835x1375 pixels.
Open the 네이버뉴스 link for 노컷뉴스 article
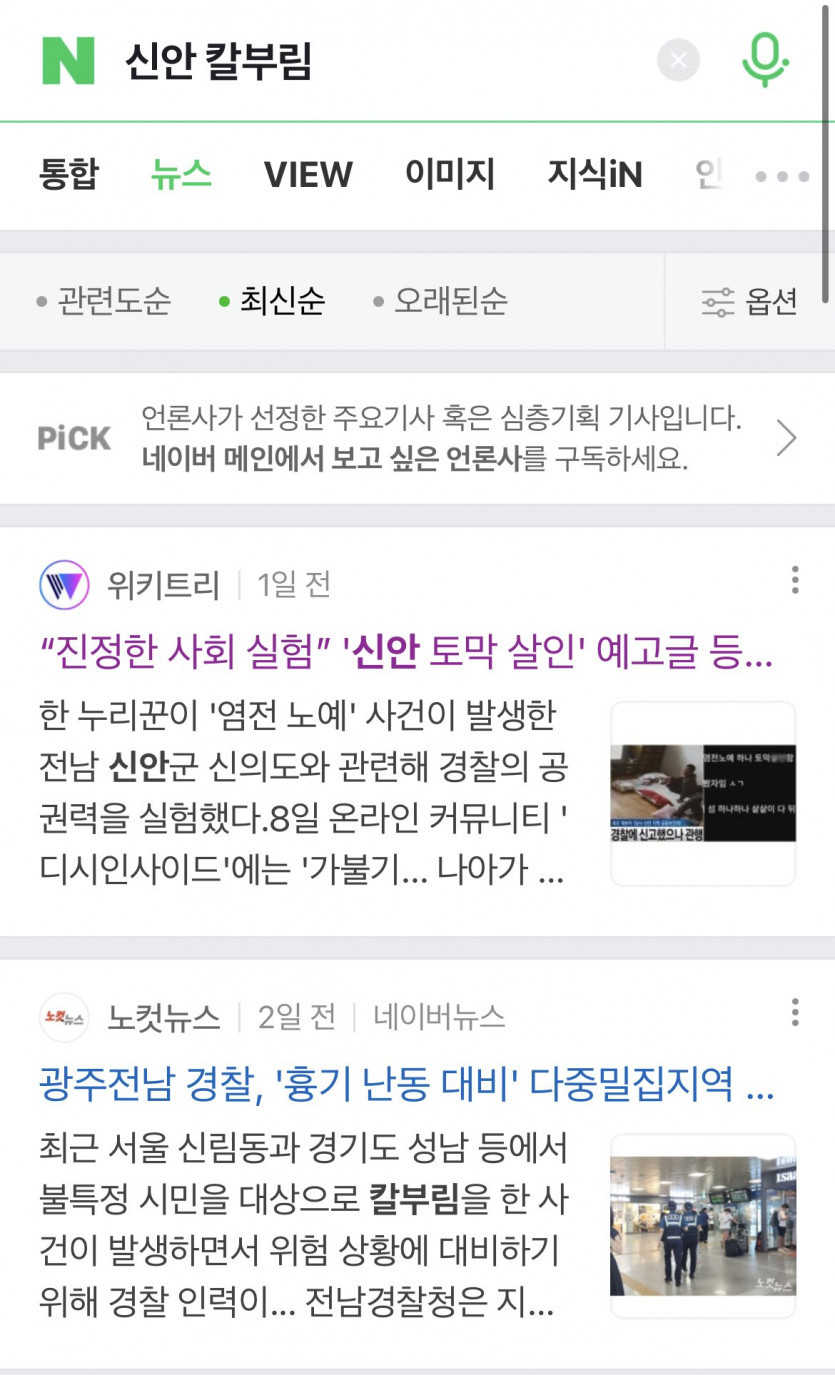tap(439, 1017)
